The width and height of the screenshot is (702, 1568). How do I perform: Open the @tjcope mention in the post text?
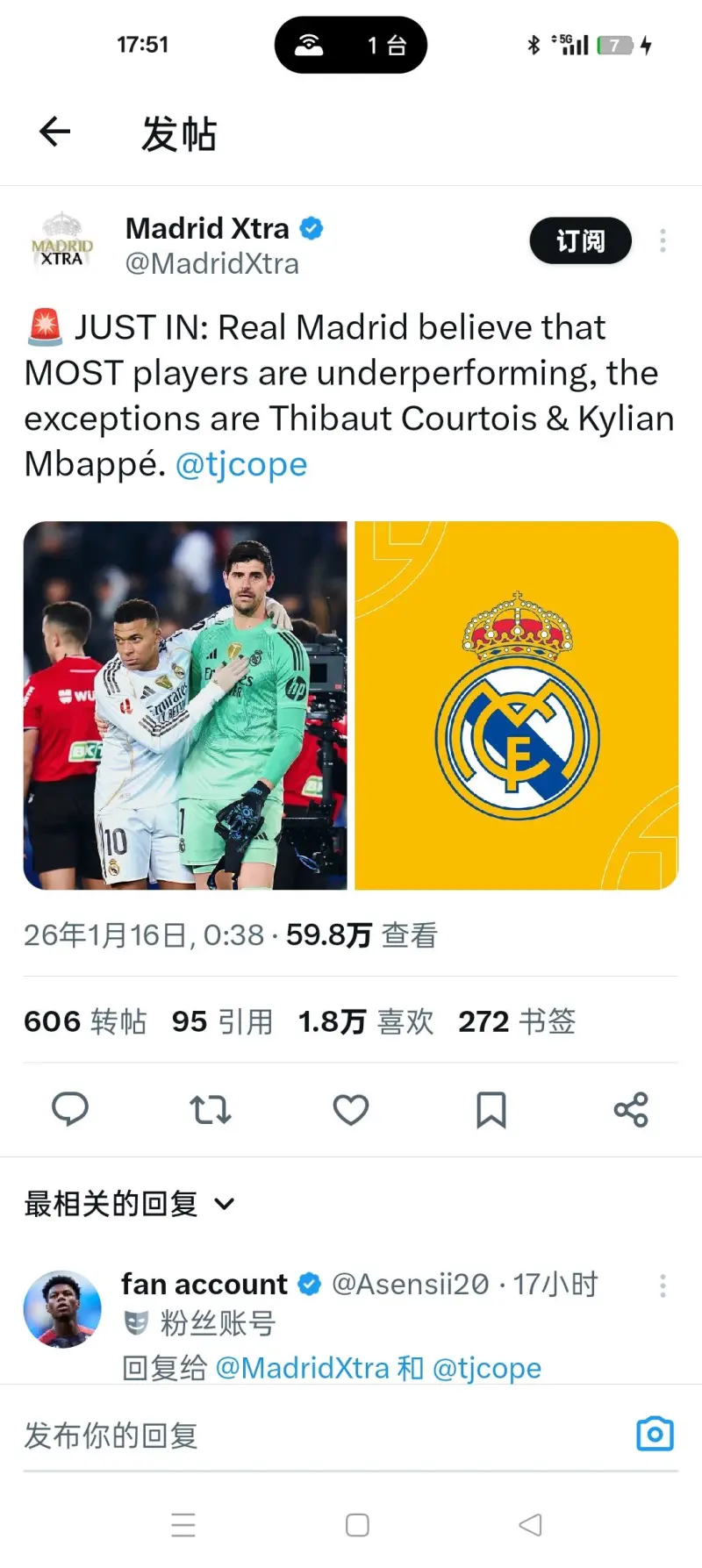(241, 464)
